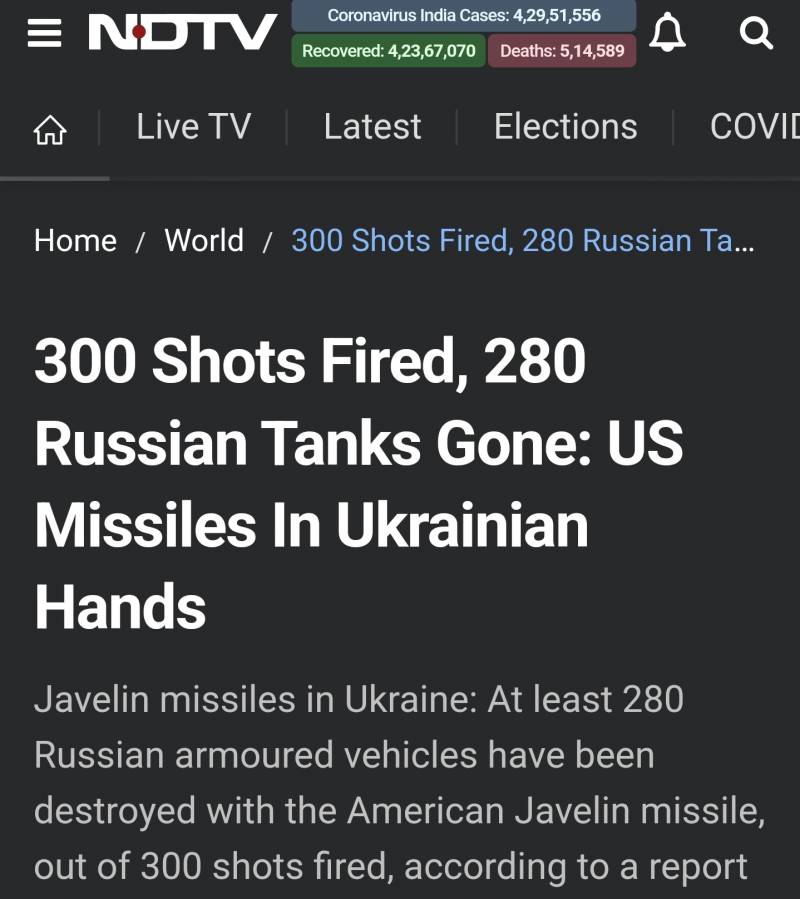Open the notifications bell
The image size is (800, 899).
(x=668, y=34)
